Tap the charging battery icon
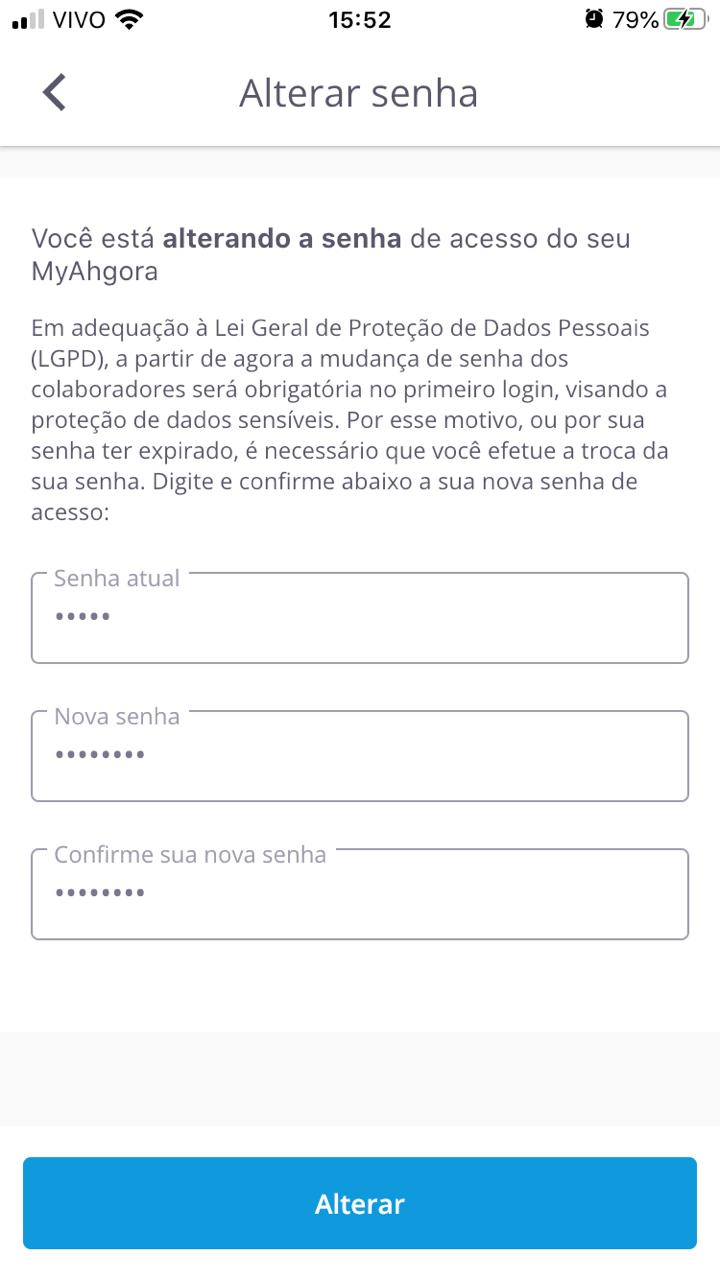The image size is (720, 1280). point(684,18)
